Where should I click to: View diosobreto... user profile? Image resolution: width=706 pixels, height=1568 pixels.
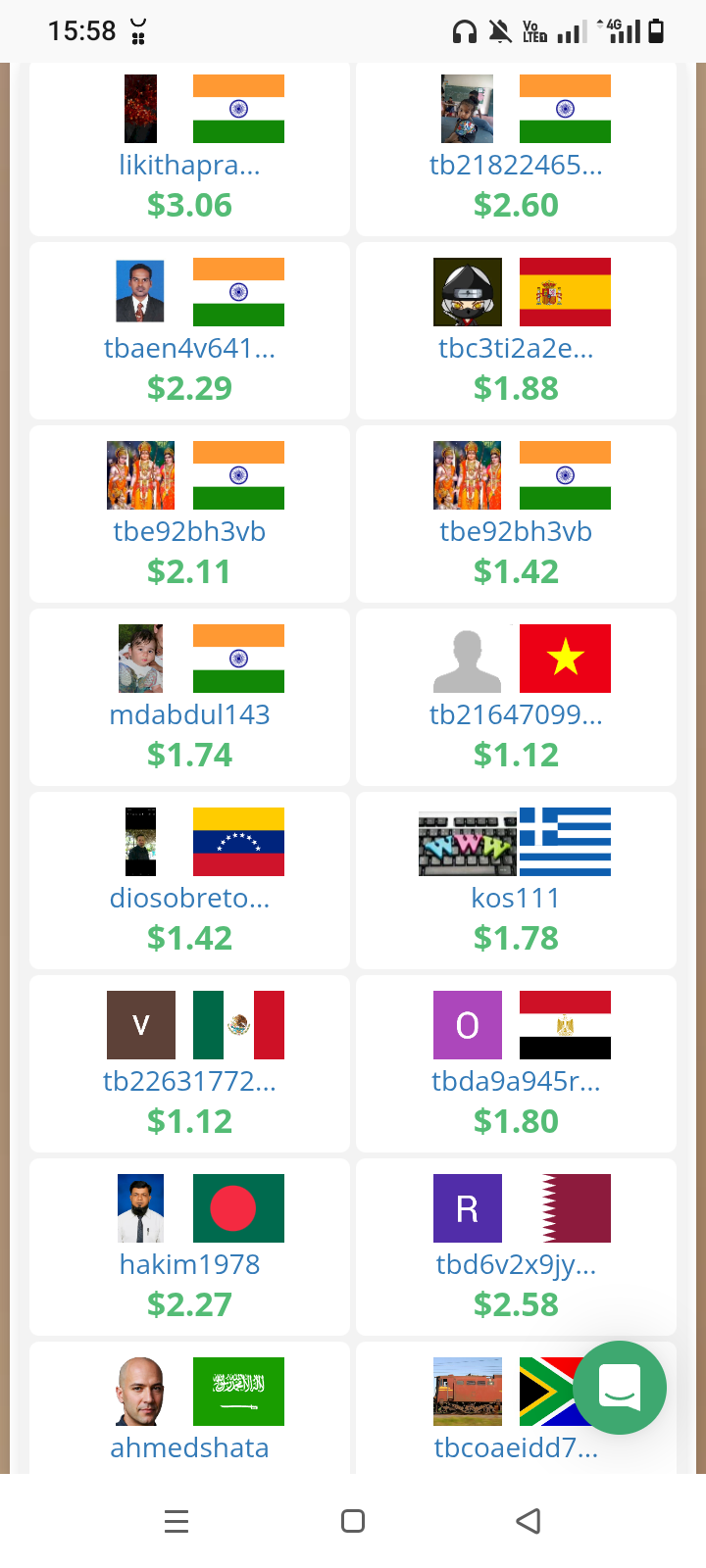(189, 898)
